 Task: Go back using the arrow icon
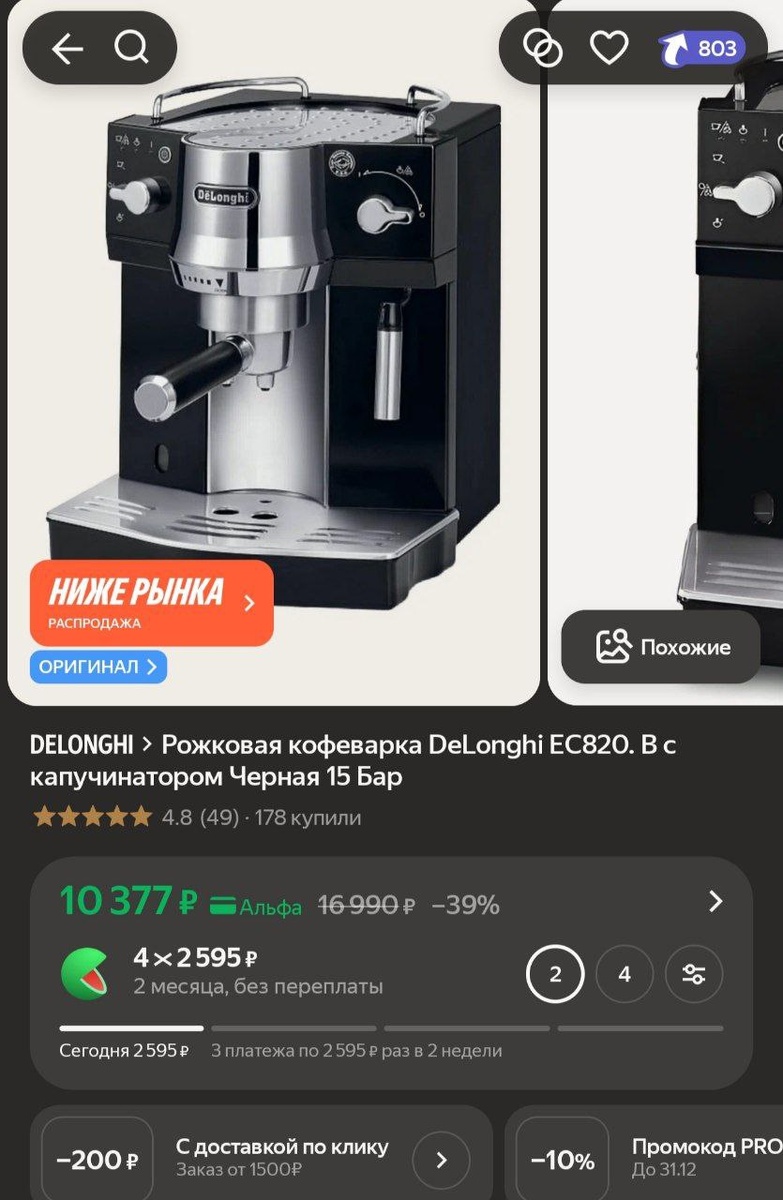[67, 48]
